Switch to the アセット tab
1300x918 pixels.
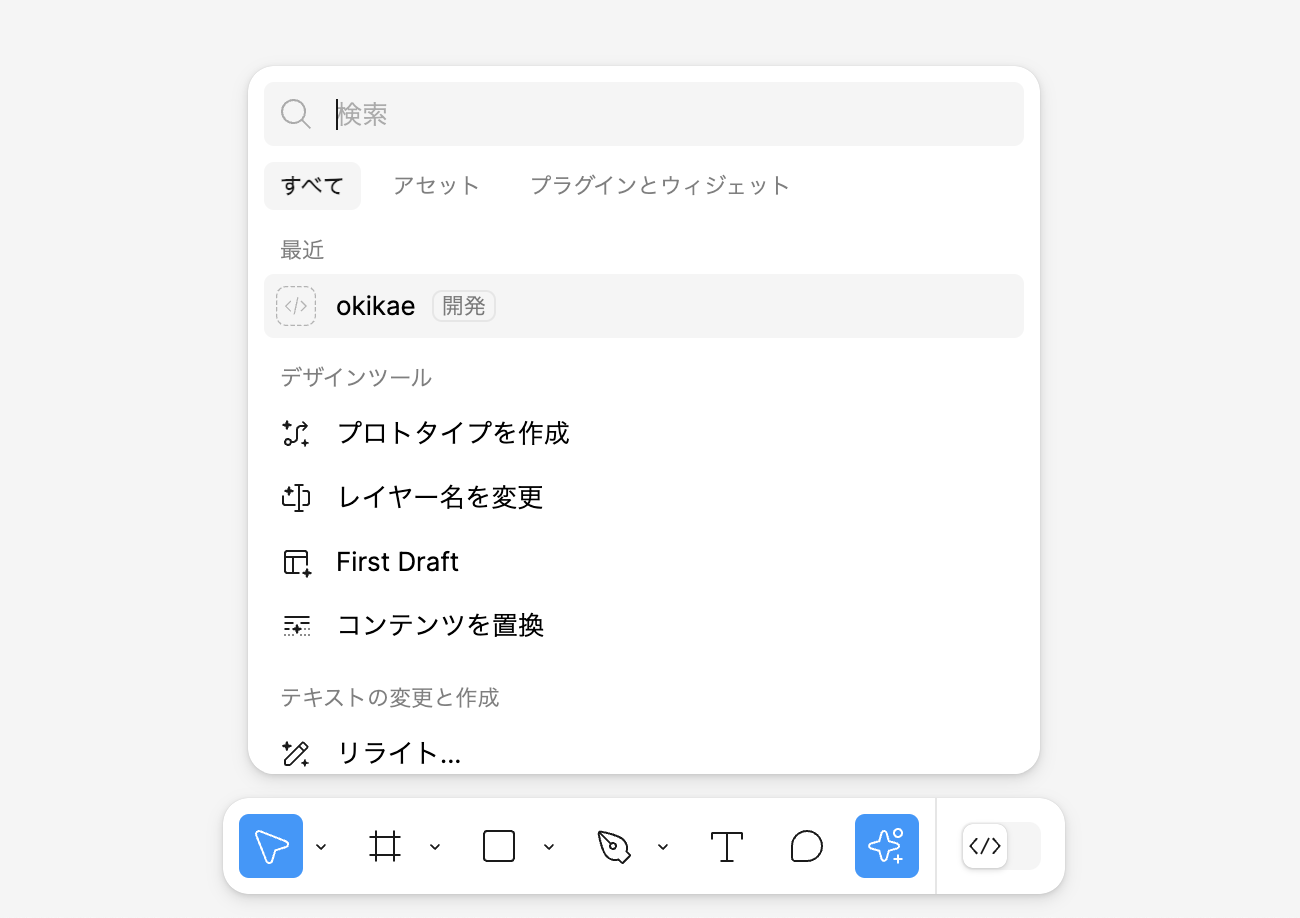pos(436,185)
